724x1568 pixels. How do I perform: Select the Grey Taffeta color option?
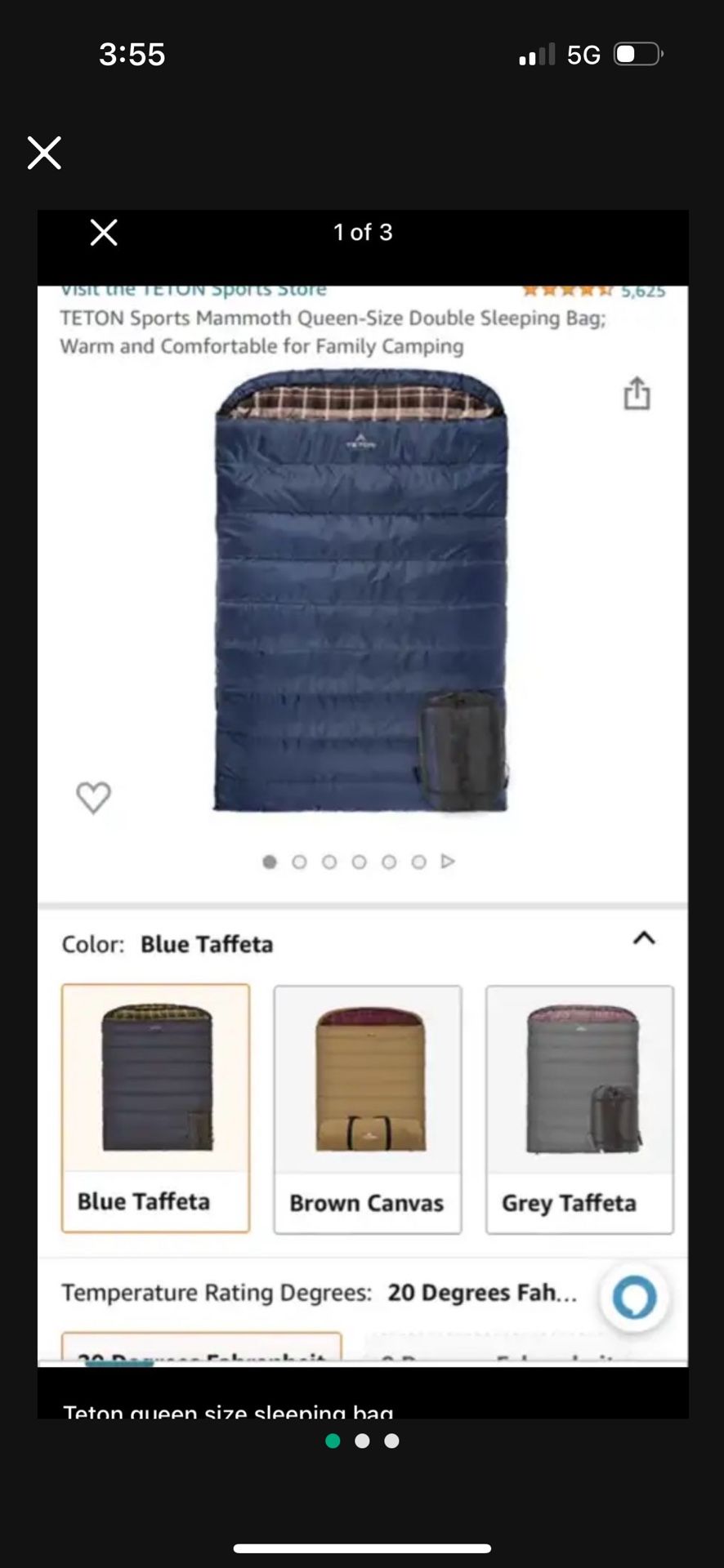pyautogui.click(x=579, y=1108)
